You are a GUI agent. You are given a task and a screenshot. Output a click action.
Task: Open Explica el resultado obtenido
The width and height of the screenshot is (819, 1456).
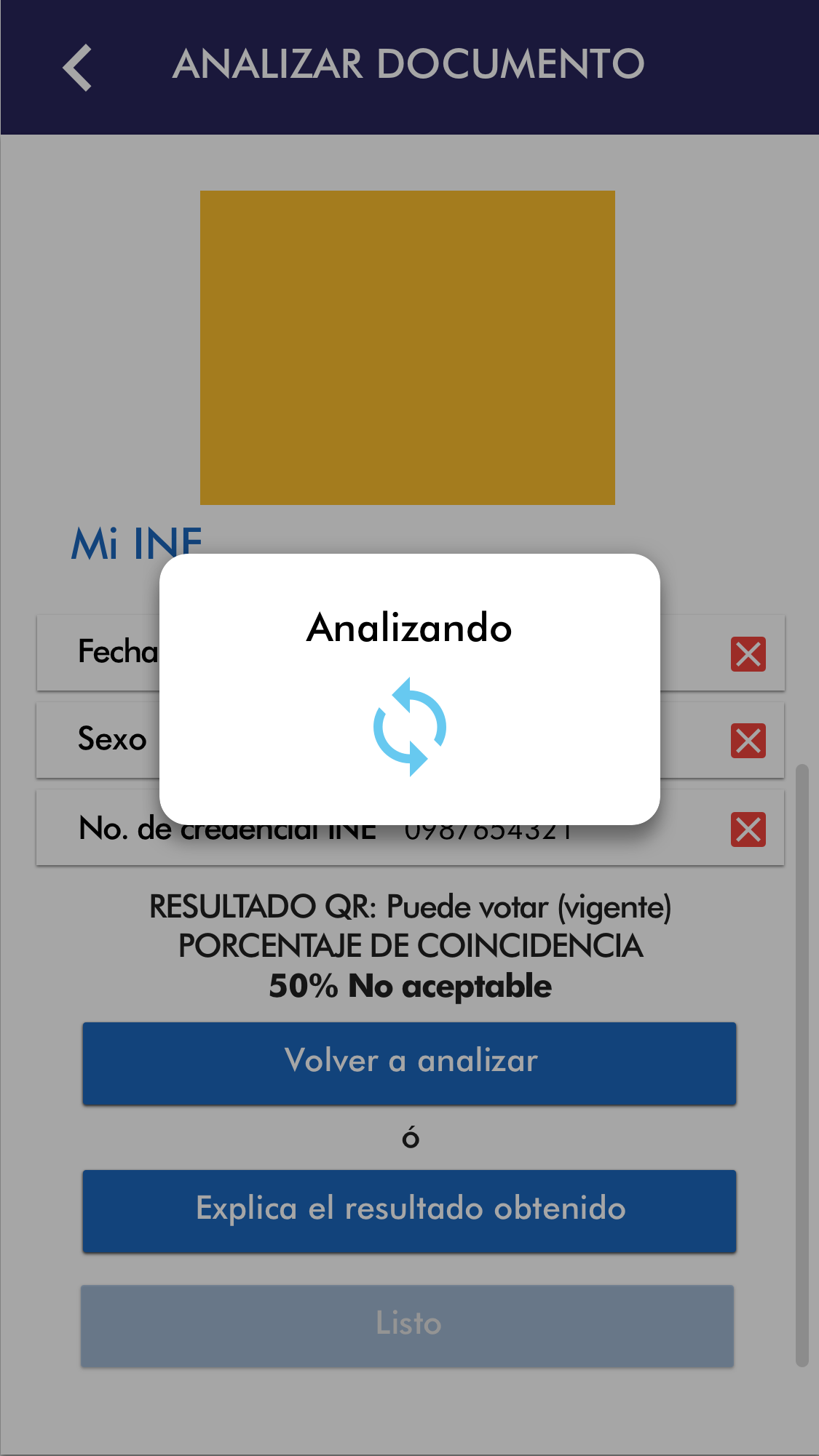pyautogui.click(x=409, y=1211)
